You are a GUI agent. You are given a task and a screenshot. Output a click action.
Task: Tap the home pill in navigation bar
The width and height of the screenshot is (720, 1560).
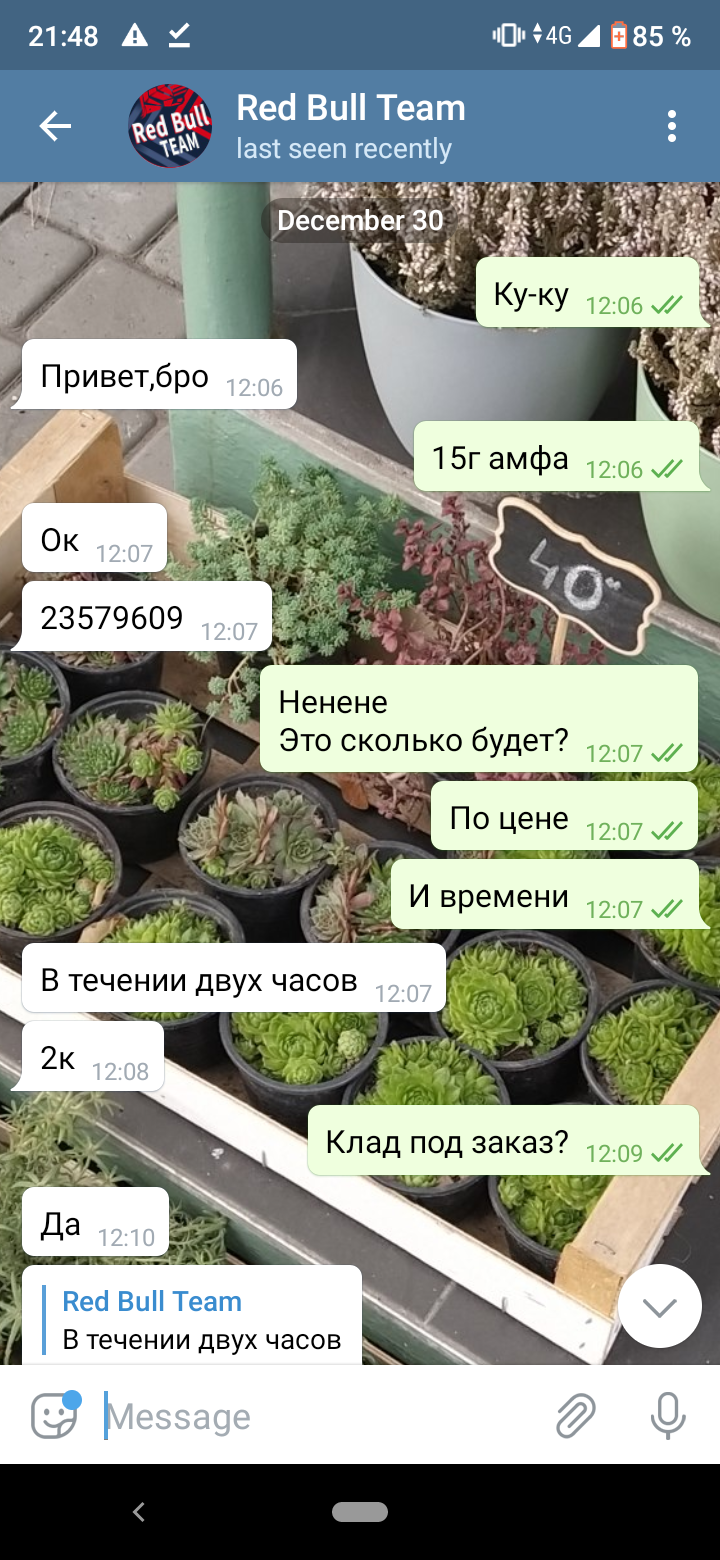pyautogui.click(x=360, y=1512)
